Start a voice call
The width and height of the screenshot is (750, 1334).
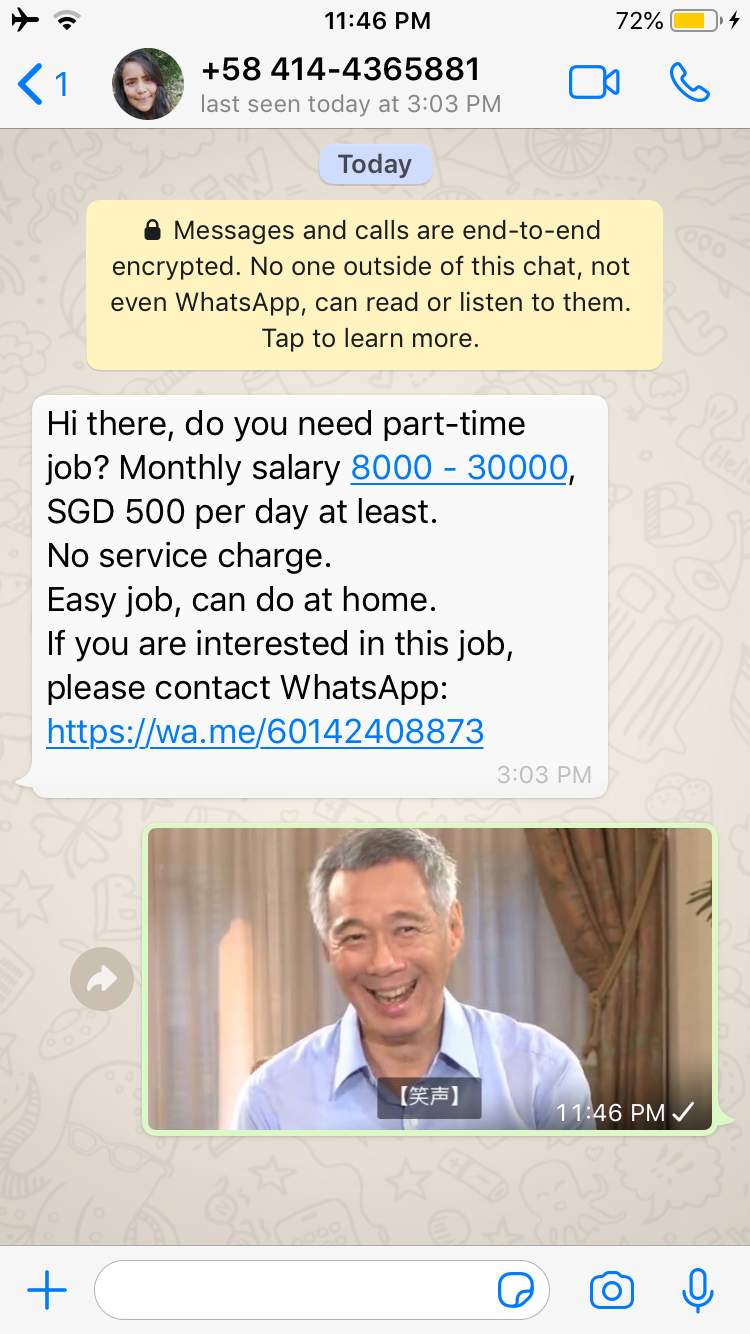[x=689, y=83]
